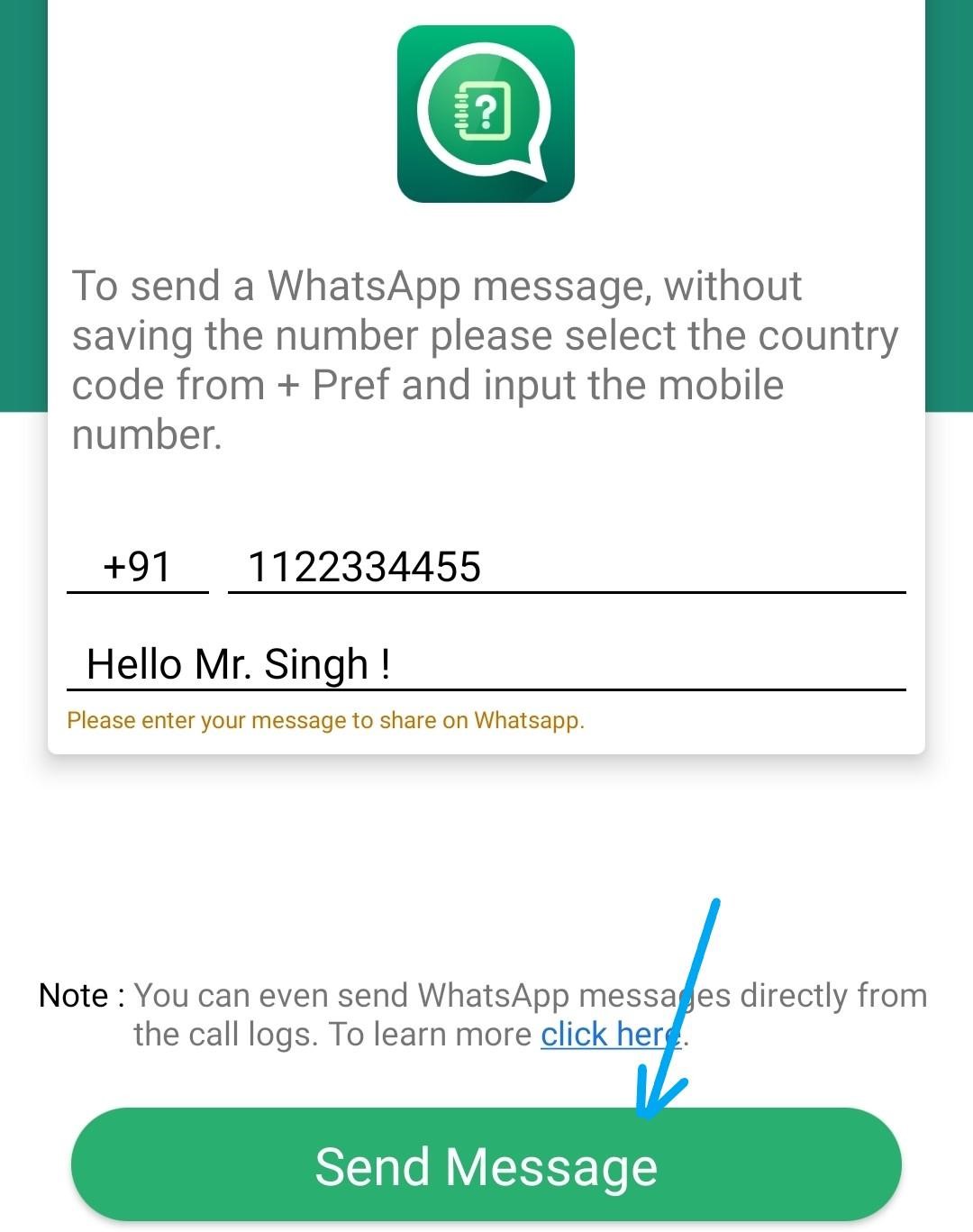Select the +91 country code field
Screen dimensions: 973x1232
pyautogui.click(x=137, y=568)
